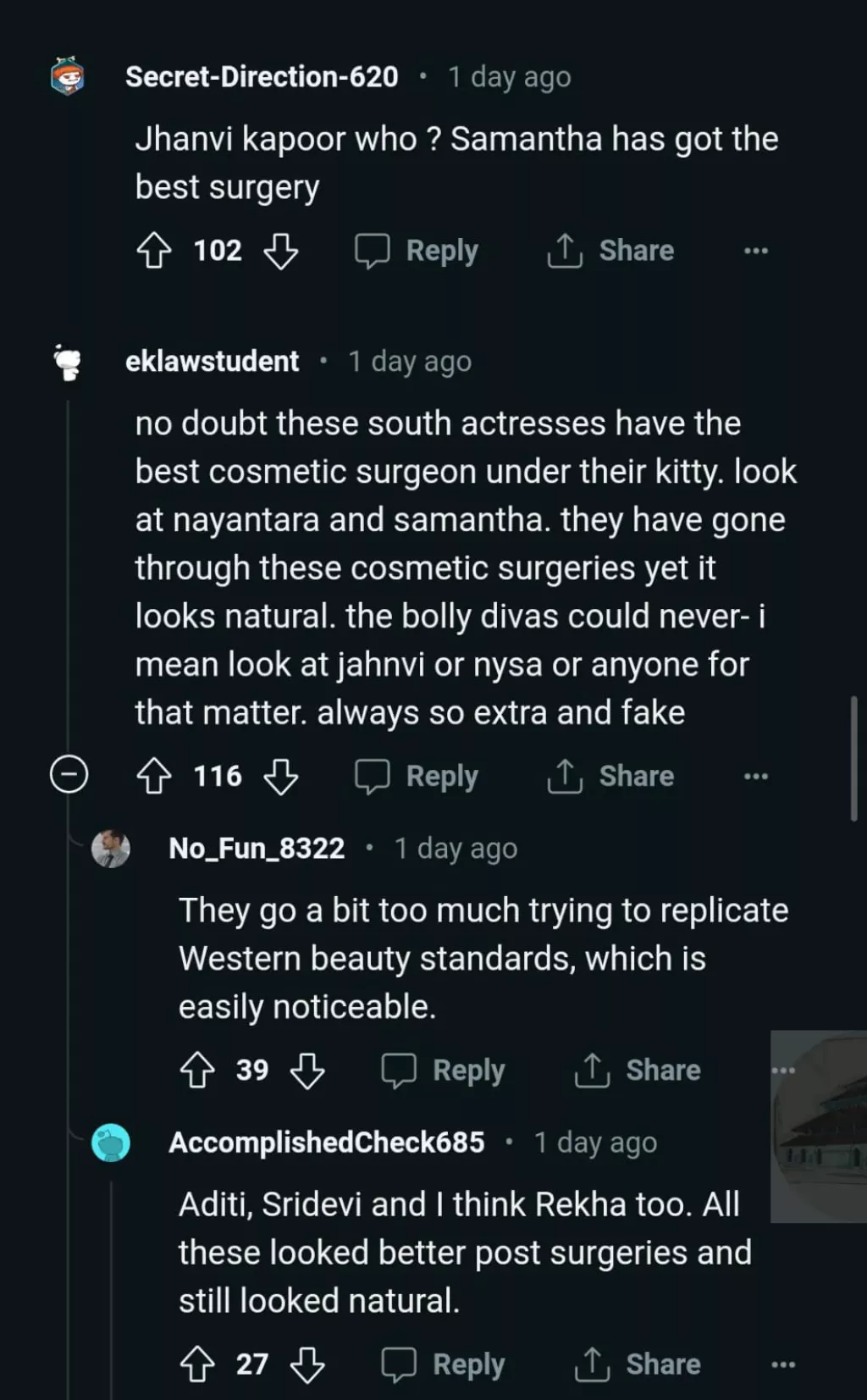The height and width of the screenshot is (1400, 867).
Task: Upvote No_Fun_8322's comment
Action: (x=197, y=1071)
